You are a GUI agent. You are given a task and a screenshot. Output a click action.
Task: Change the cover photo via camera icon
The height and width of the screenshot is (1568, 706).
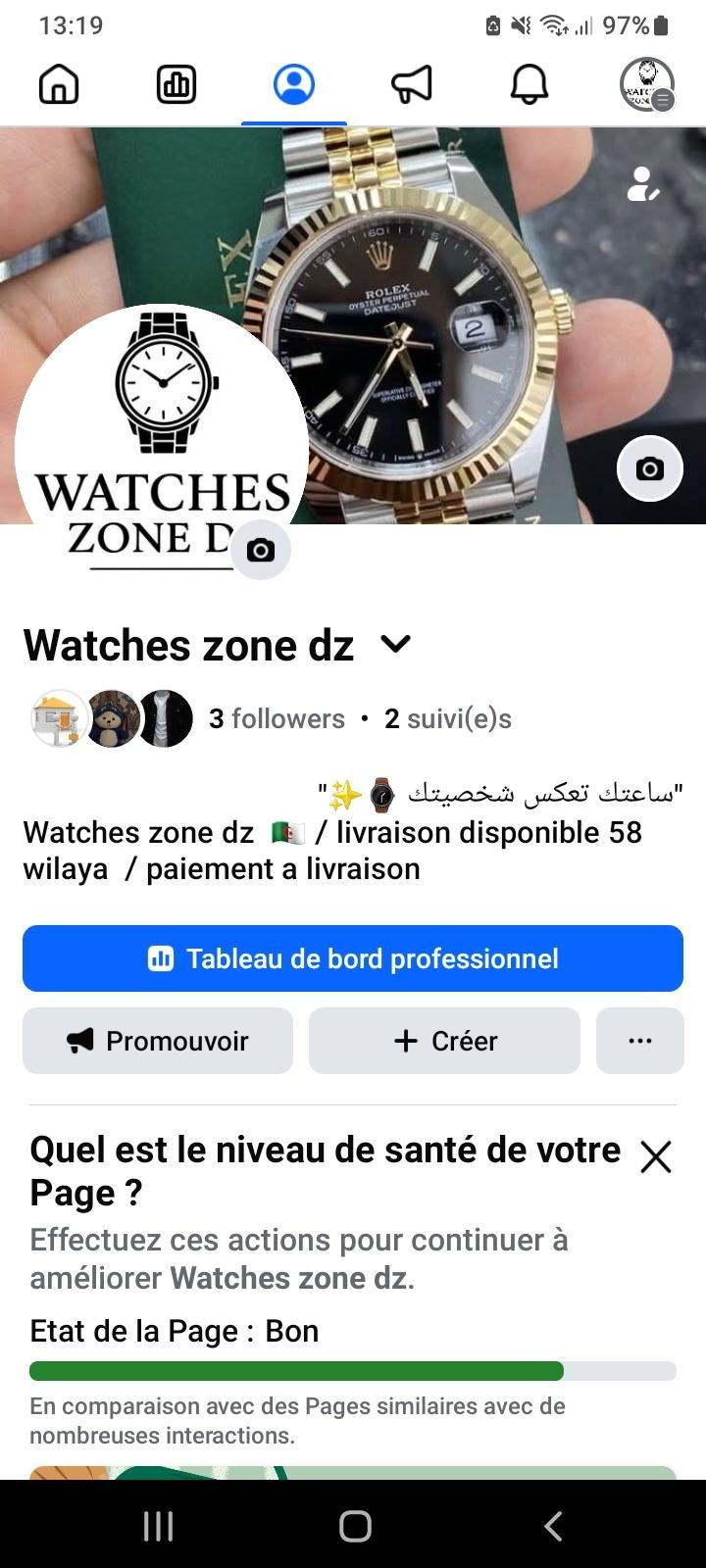649,468
